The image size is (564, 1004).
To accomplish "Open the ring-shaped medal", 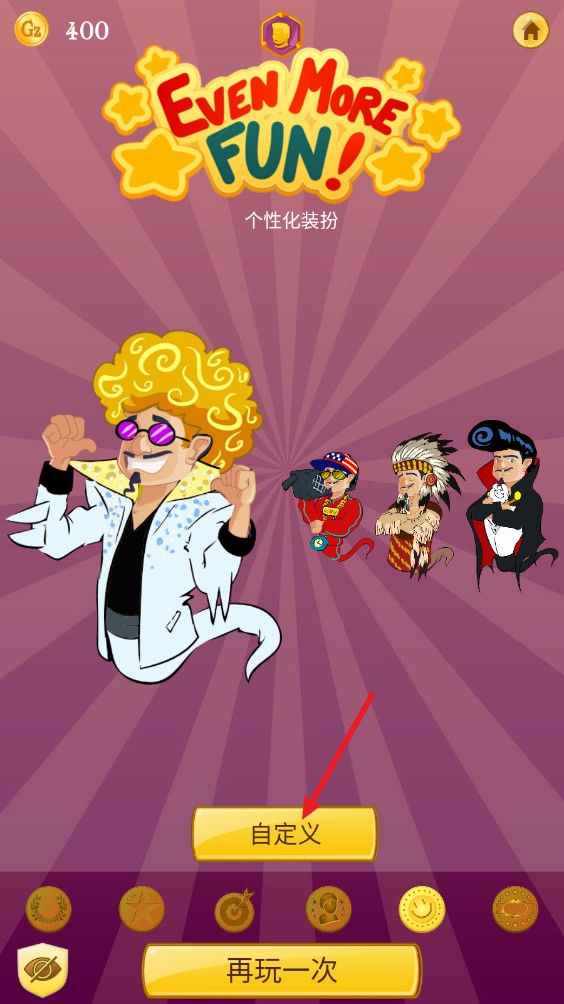I will click(x=515, y=909).
